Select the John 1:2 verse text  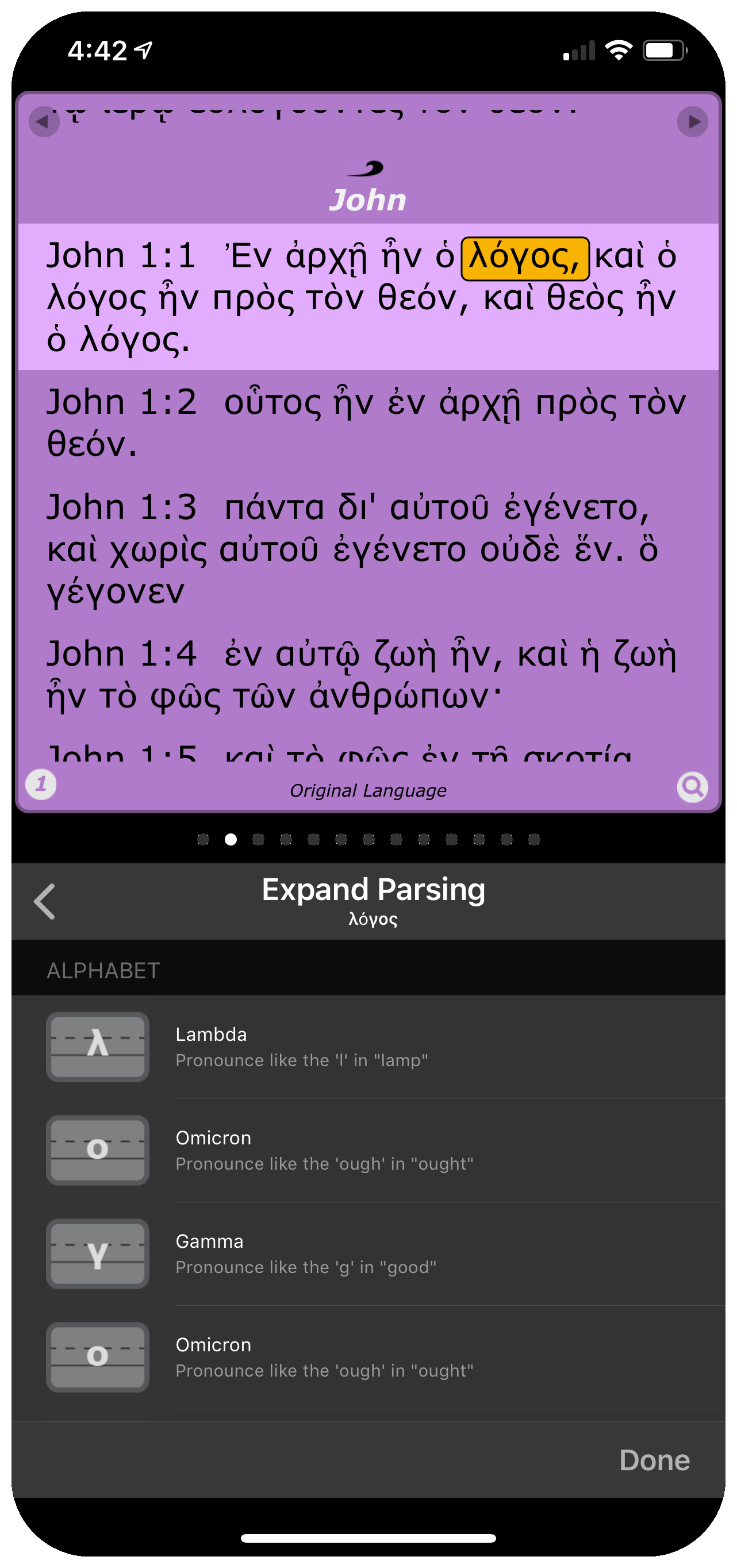(365, 420)
